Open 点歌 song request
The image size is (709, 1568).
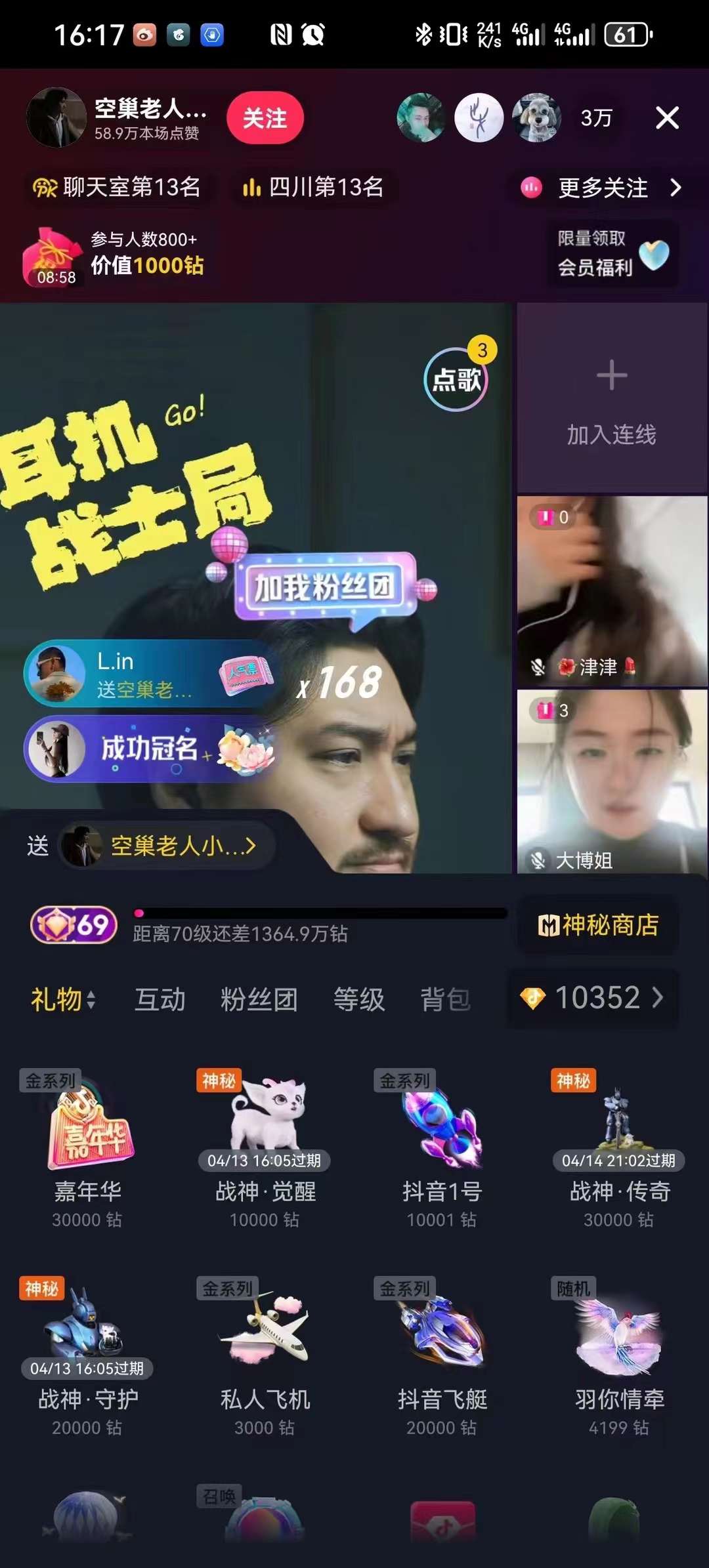point(456,379)
